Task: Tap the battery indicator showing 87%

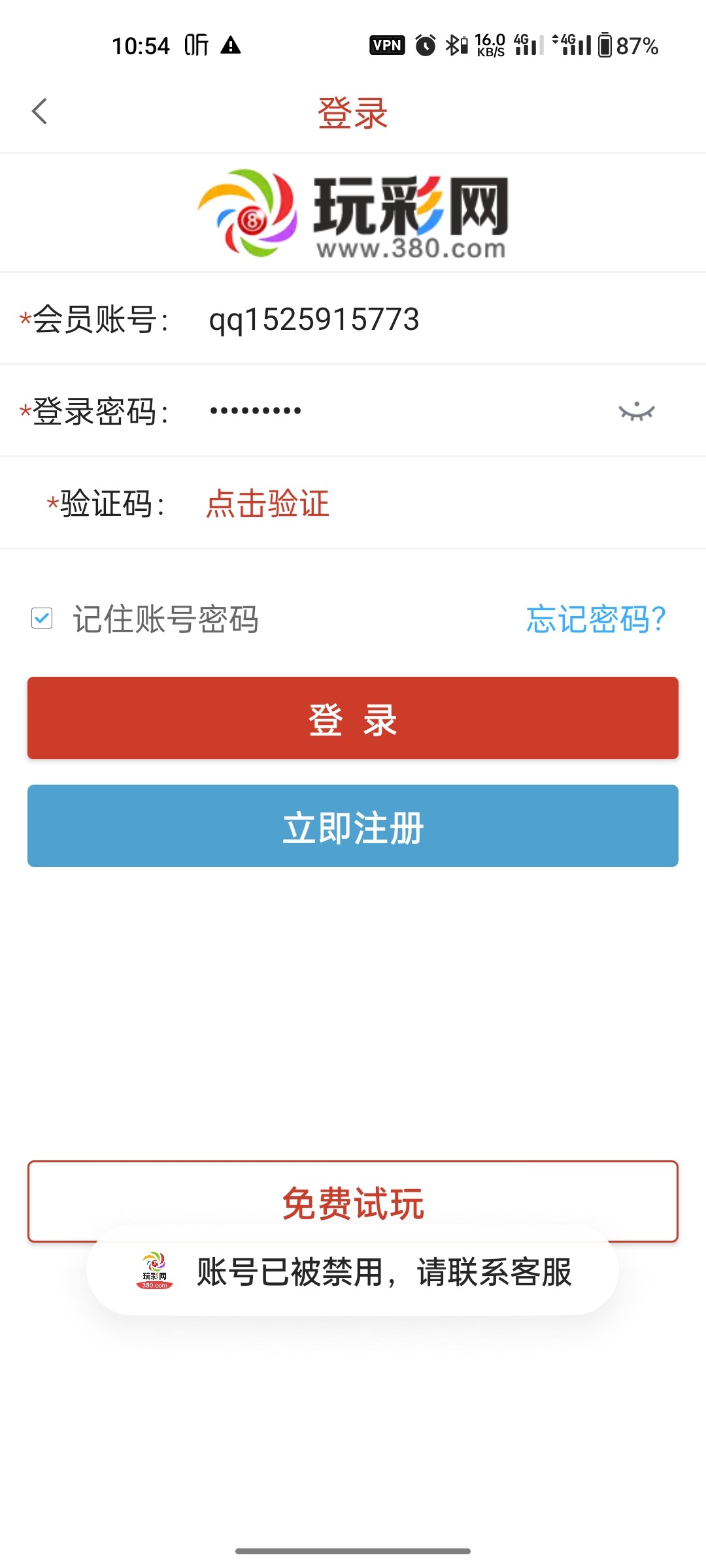Action: (x=614, y=44)
